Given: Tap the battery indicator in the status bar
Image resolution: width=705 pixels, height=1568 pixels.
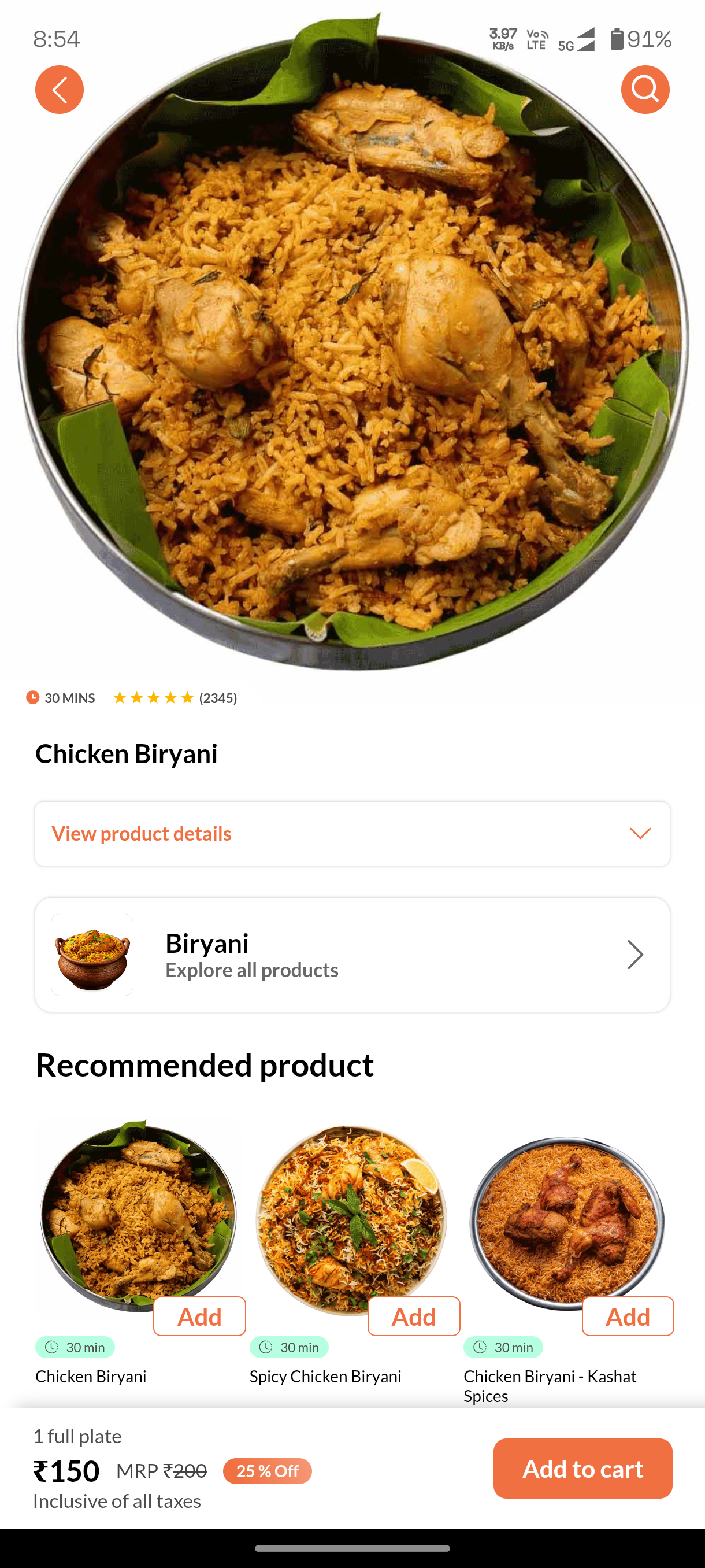Looking at the screenshot, I should click(616, 39).
